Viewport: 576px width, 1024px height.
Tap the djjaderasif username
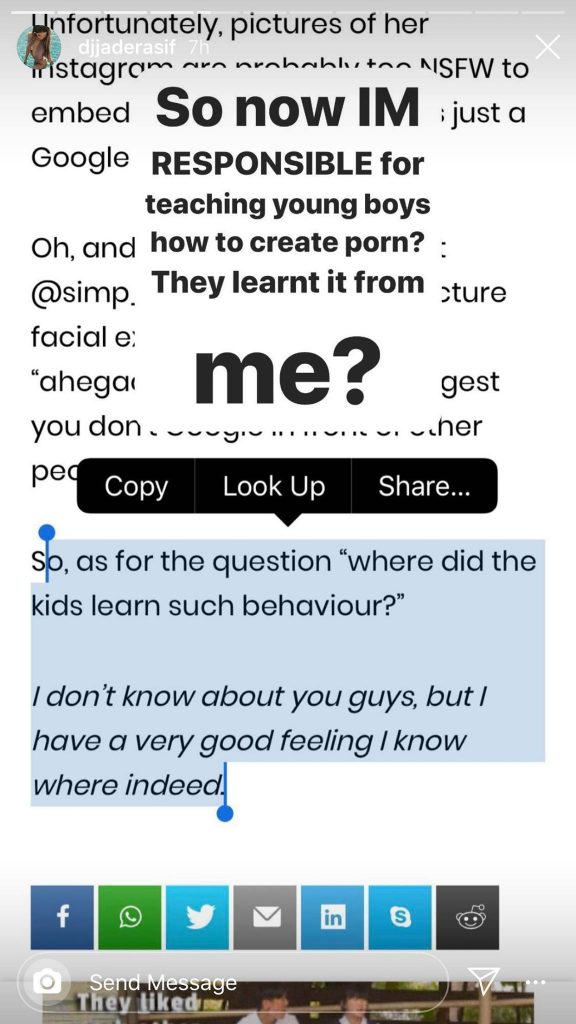tap(127, 47)
